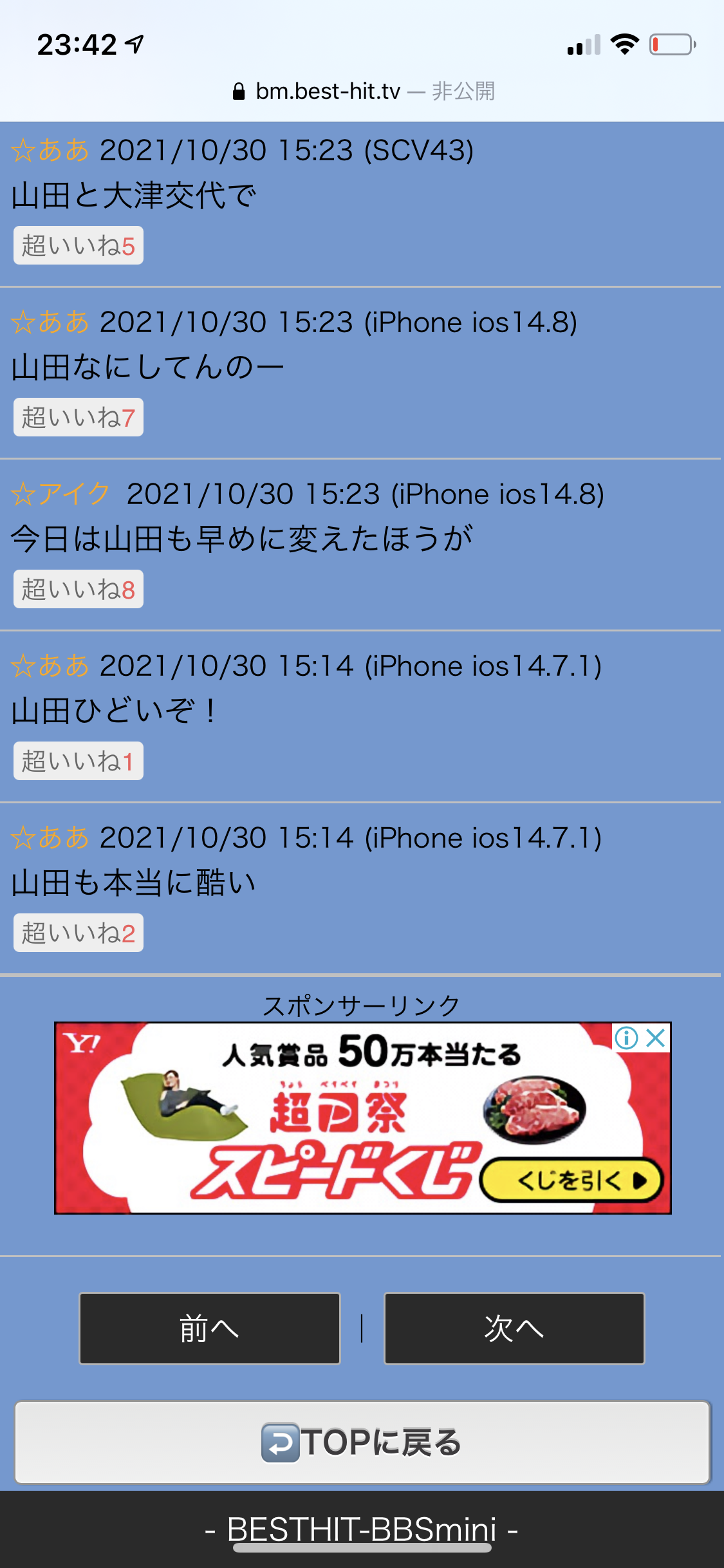Go to the next page with 次へ

coord(514,1329)
